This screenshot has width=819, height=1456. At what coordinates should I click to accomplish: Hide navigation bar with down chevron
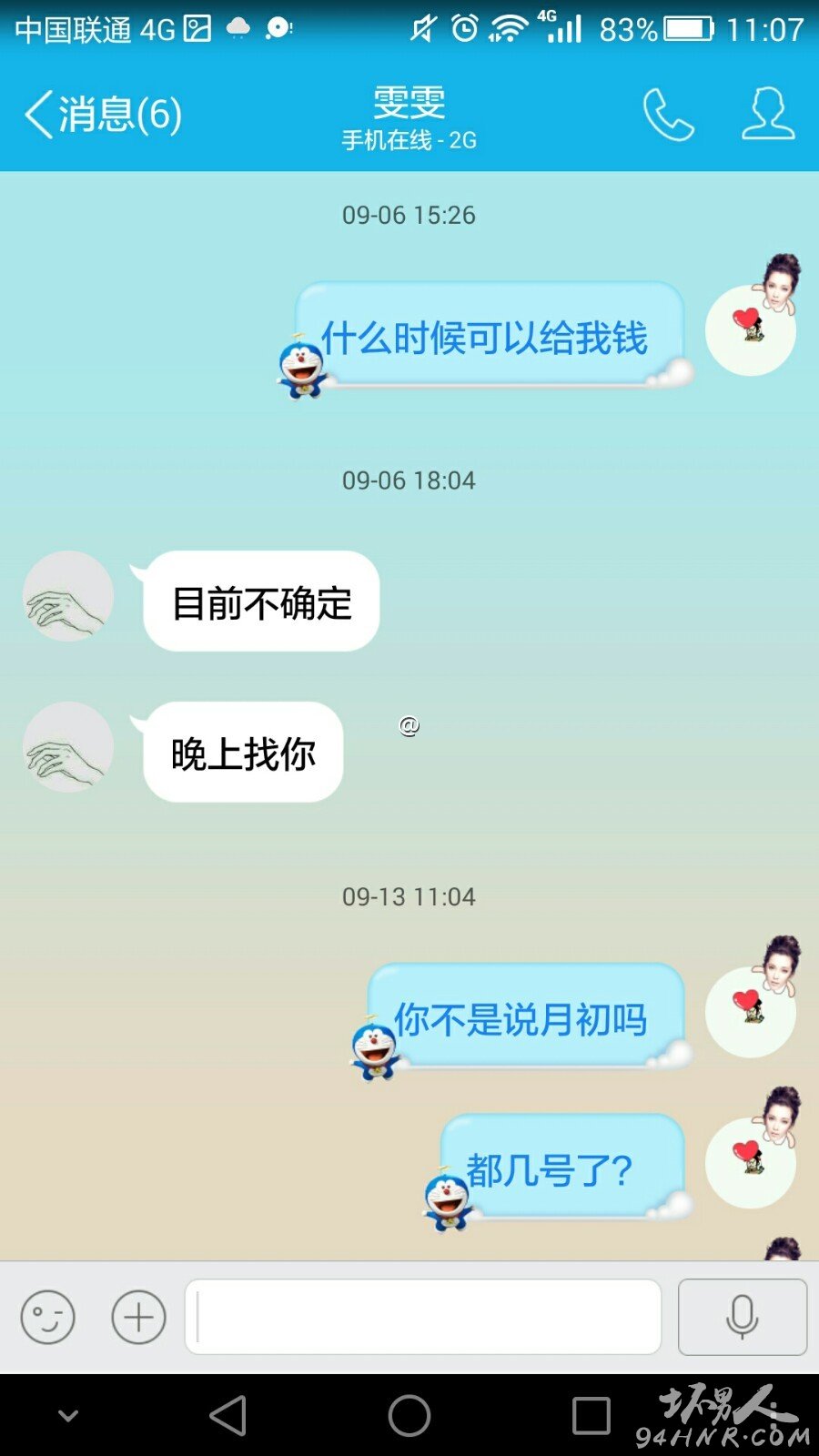coord(68,1416)
